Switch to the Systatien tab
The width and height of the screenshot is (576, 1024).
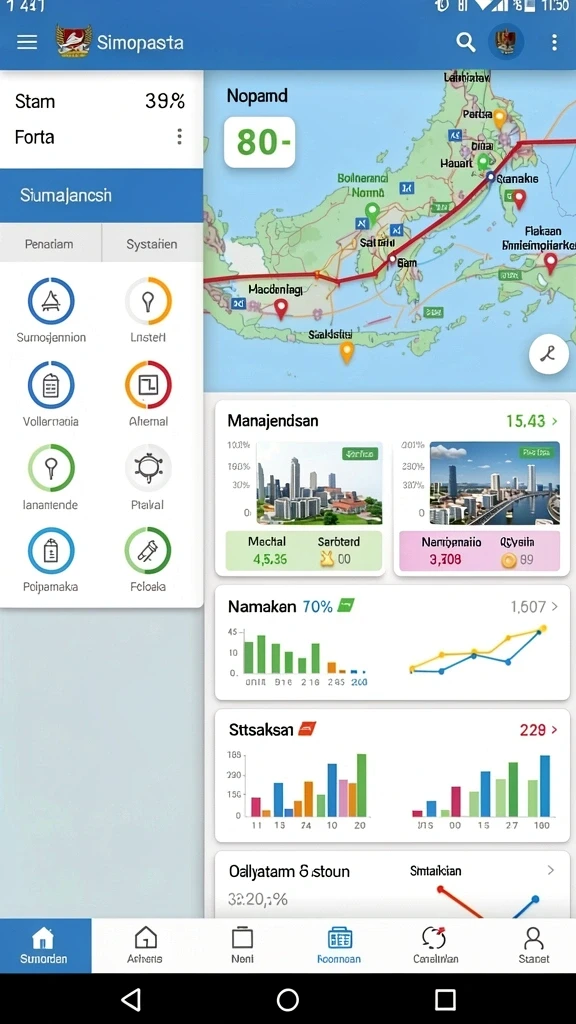(x=152, y=244)
